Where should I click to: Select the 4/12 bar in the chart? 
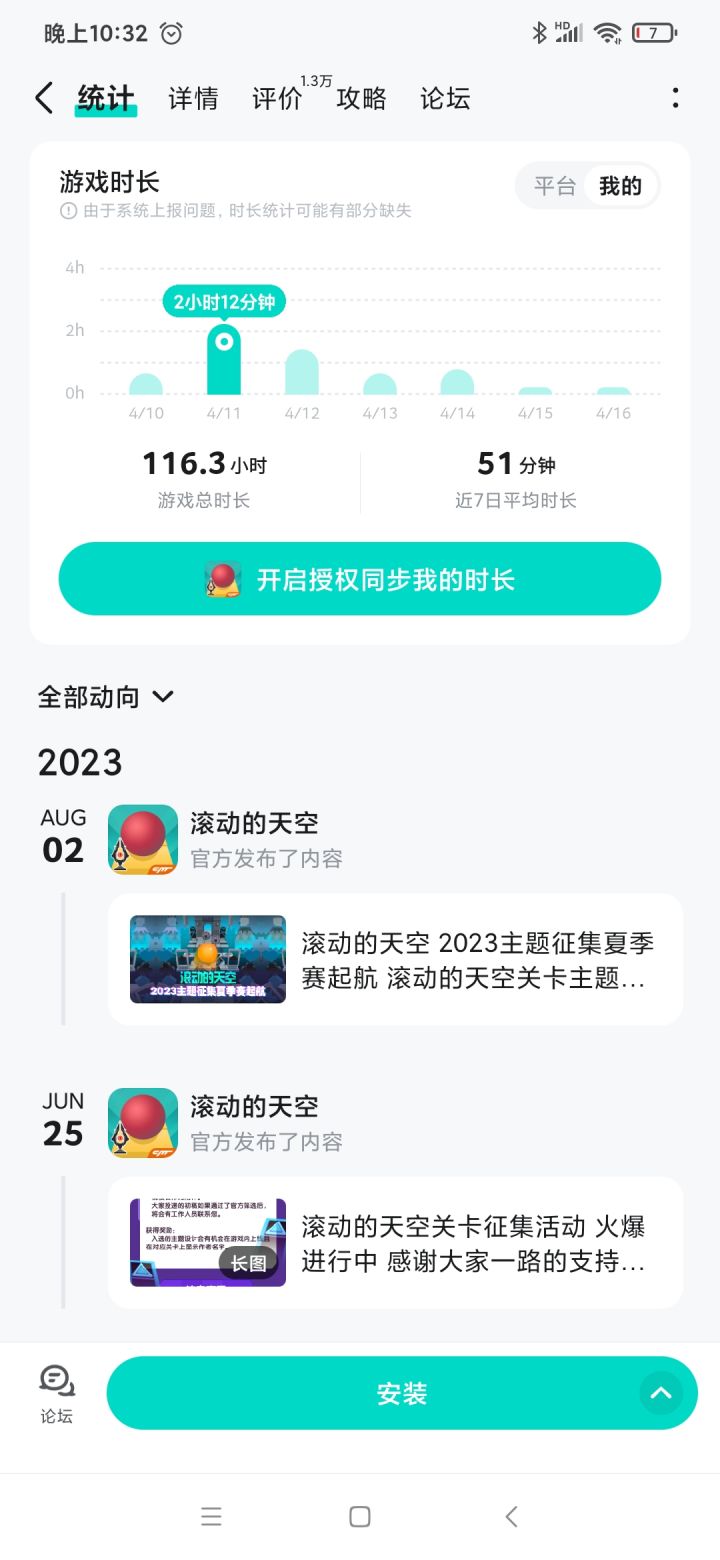[302, 373]
